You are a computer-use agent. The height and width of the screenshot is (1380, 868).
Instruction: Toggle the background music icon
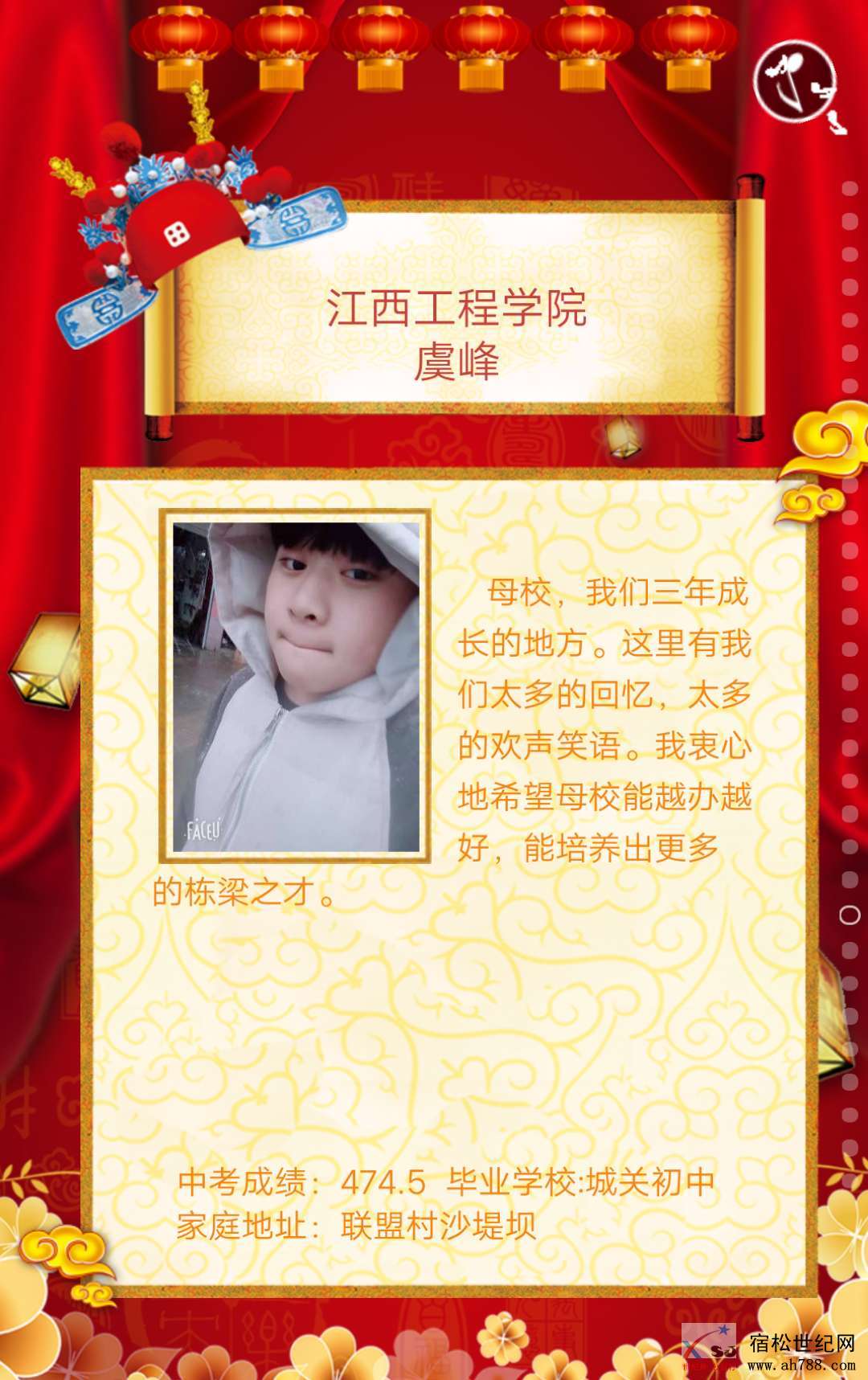(796, 83)
